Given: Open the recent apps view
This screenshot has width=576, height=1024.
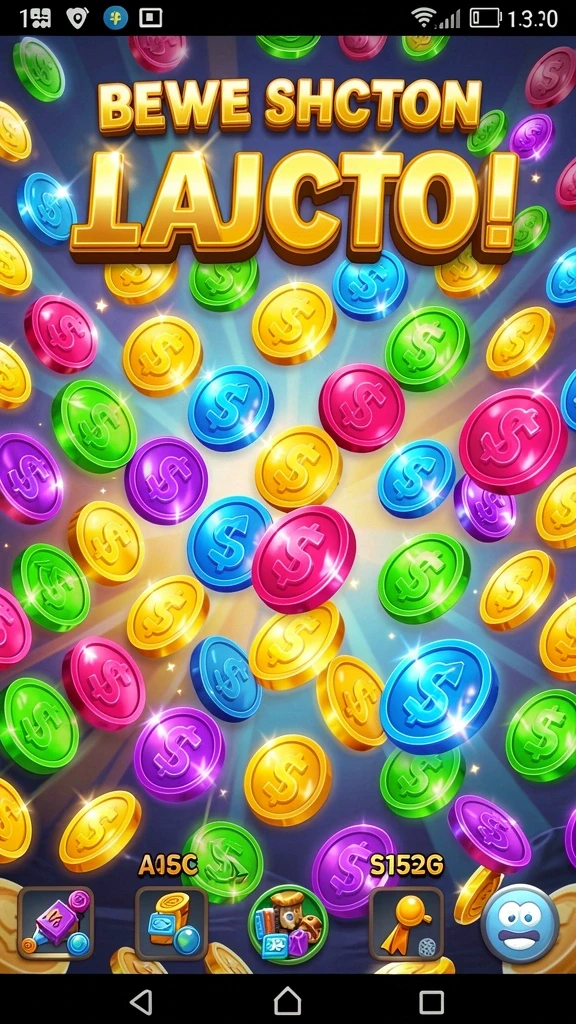Looking at the screenshot, I should [432, 1001].
